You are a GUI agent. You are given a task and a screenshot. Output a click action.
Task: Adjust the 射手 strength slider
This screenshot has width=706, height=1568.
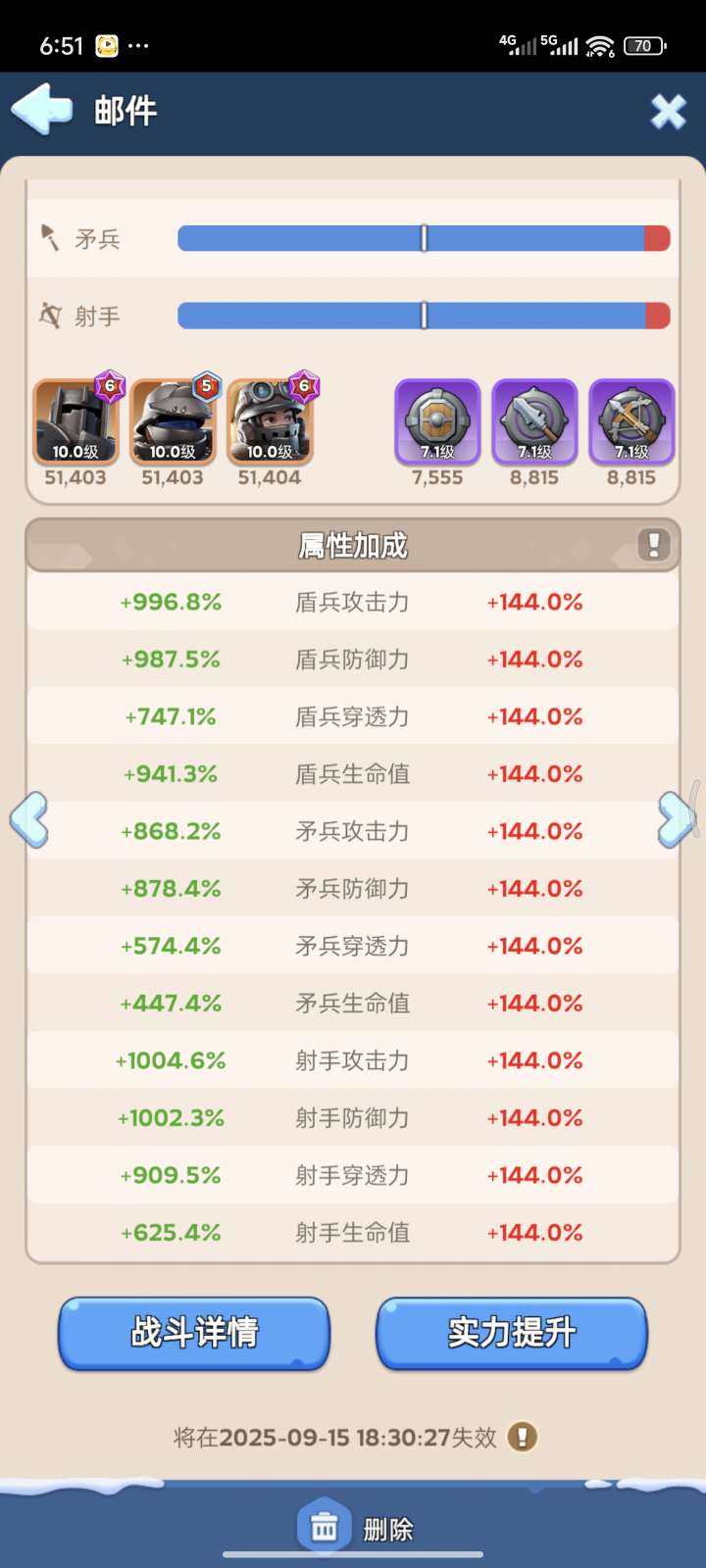(424, 314)
